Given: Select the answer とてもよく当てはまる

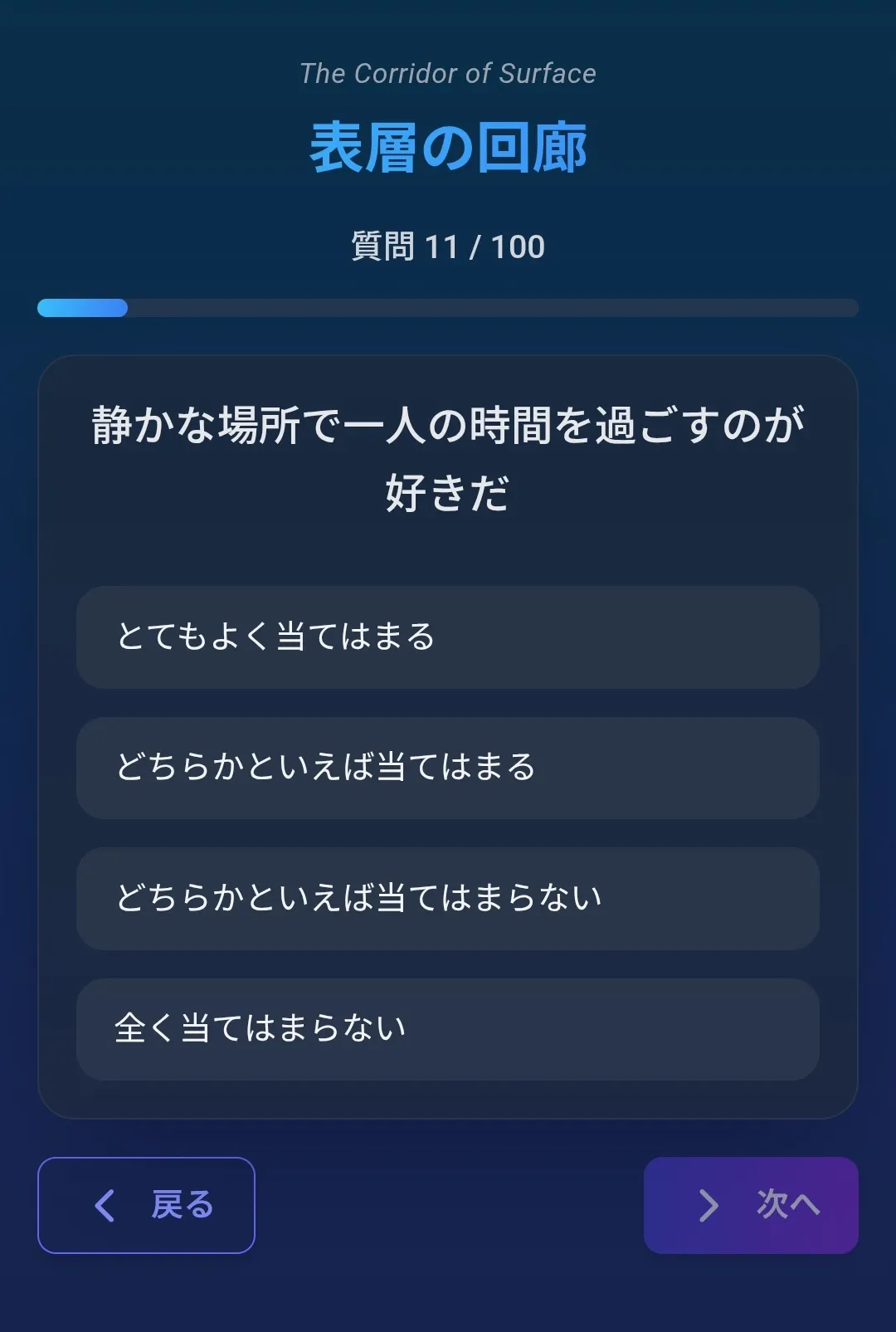Looking at the screenshot, I should (x=447, y=637).
